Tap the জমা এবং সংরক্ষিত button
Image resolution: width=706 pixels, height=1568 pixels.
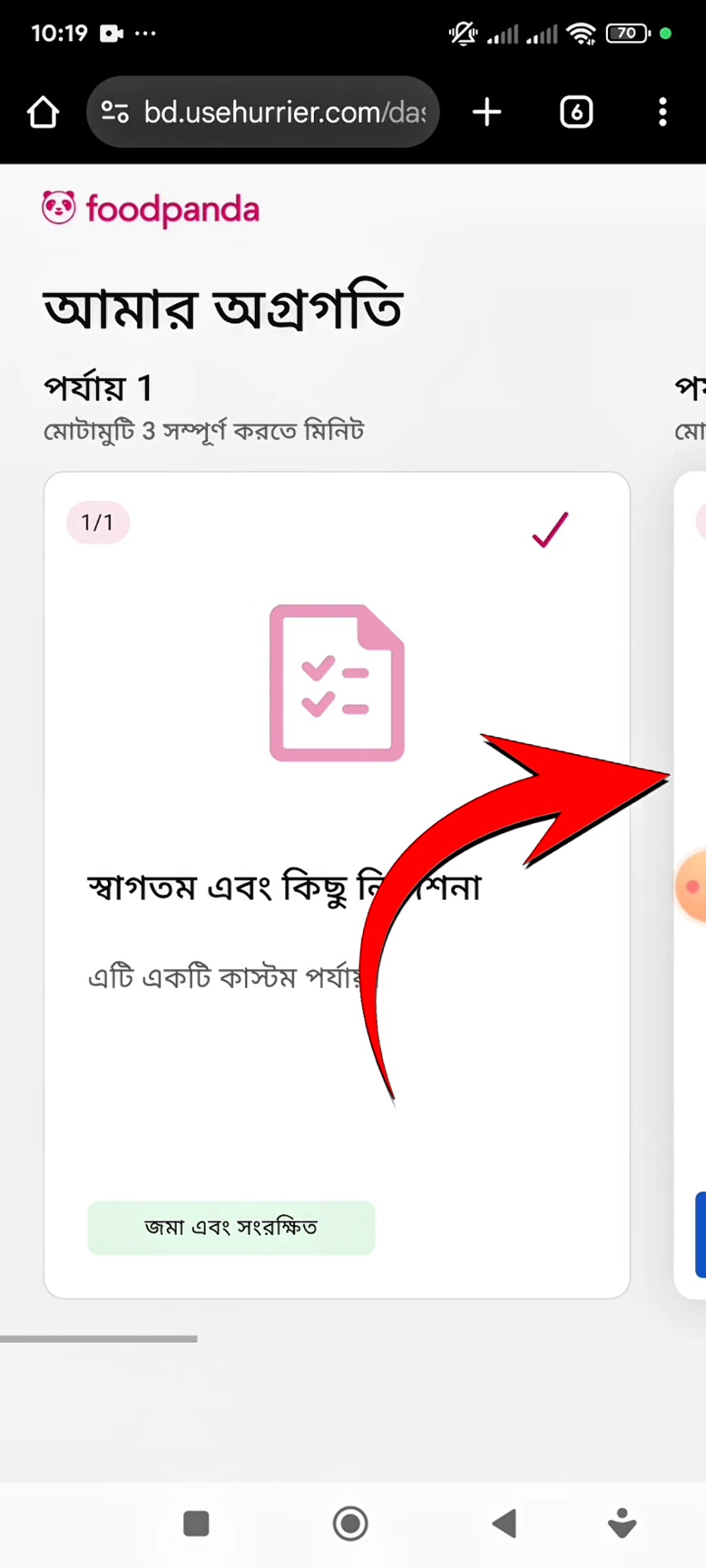231,1228
